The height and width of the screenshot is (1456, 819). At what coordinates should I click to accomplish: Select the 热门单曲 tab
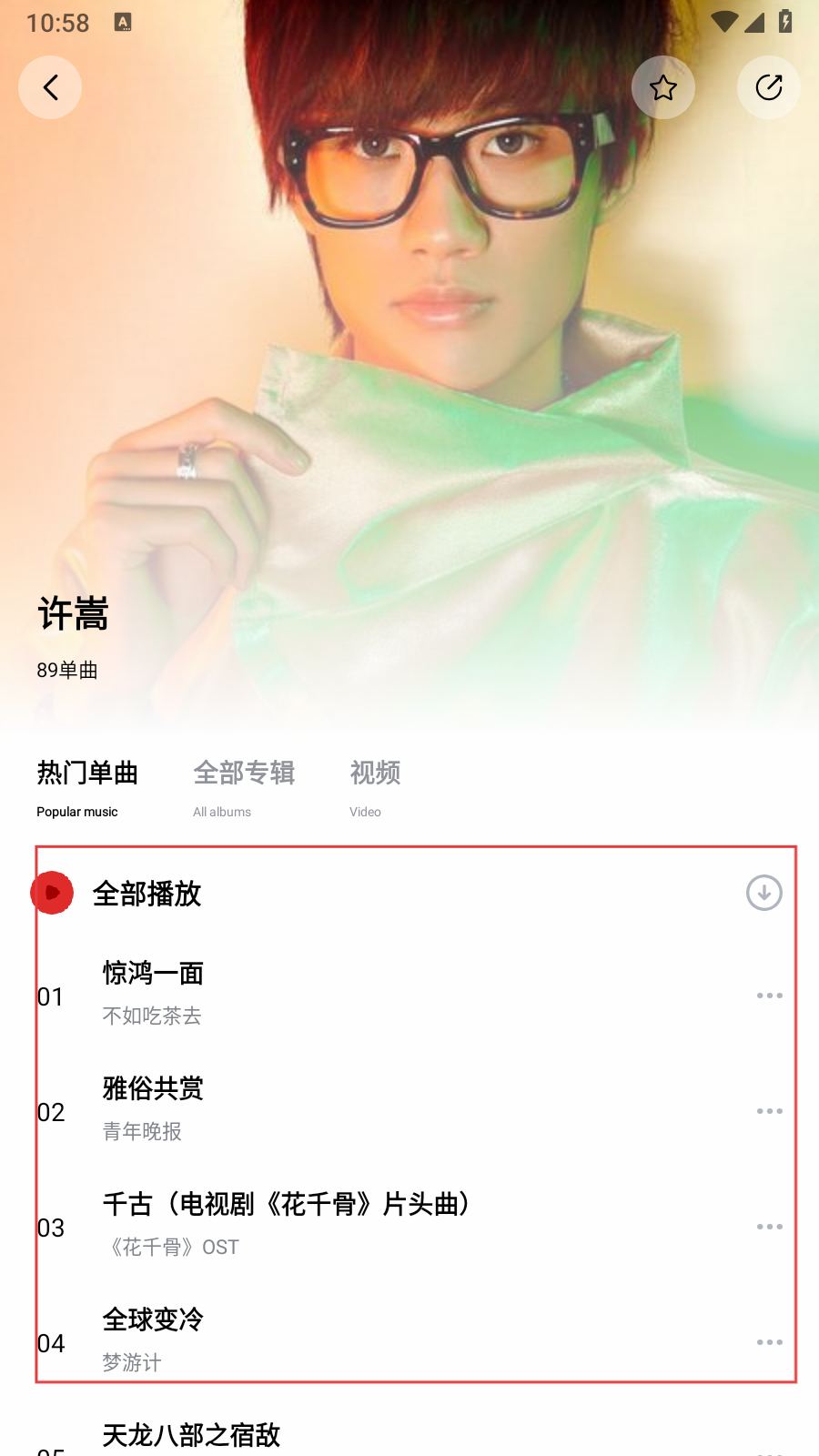[x=87, y=786]
